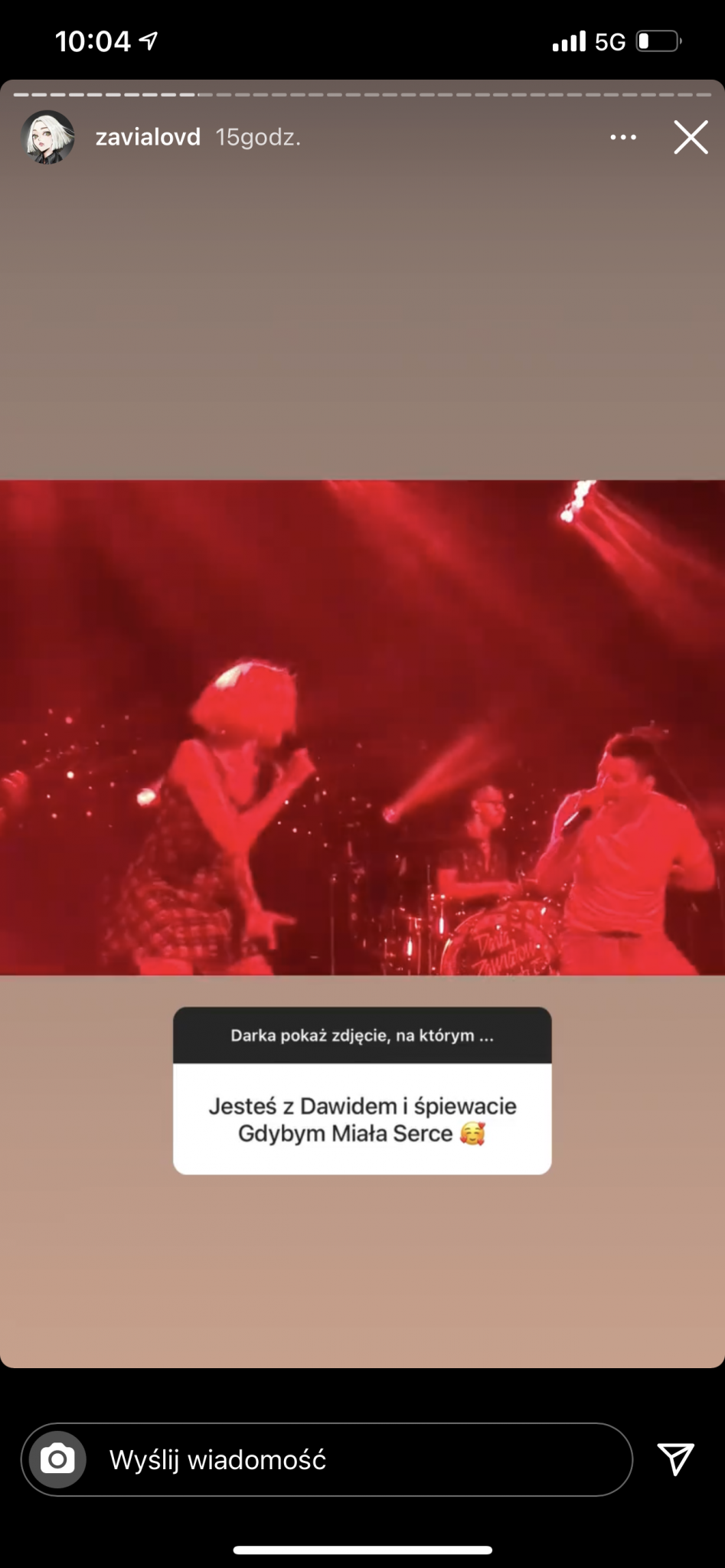Share story via paper plane icon

[x=675, y=1459]
